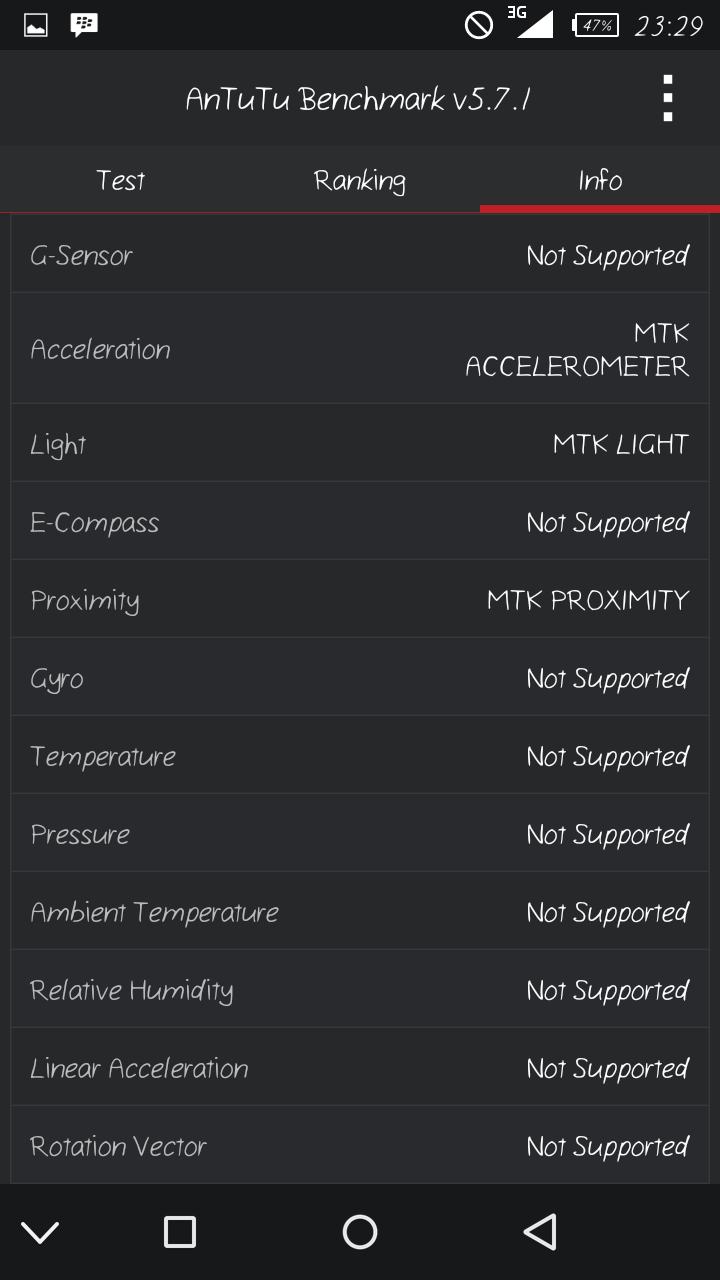Go back using the navigation bar
The height and width of the screenshot is (1280, 720).
(x=540, y=1232)
